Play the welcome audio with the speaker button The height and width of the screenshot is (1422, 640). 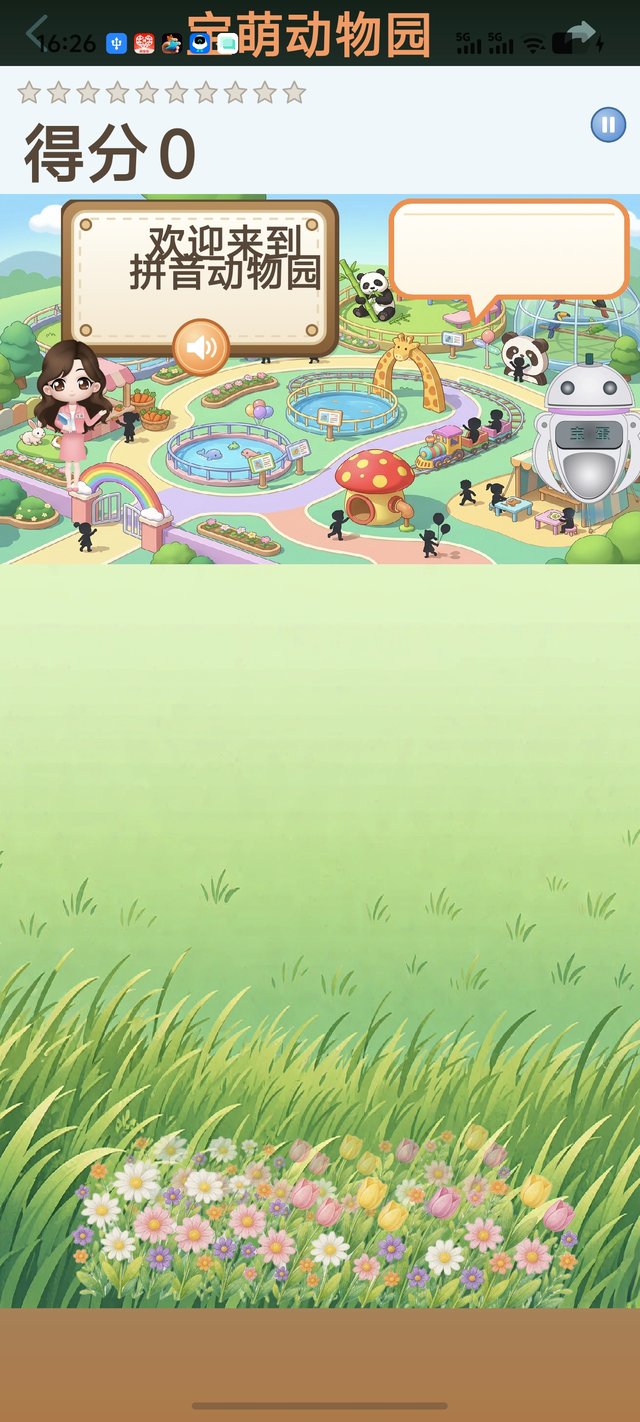click(x=201, y=347)
